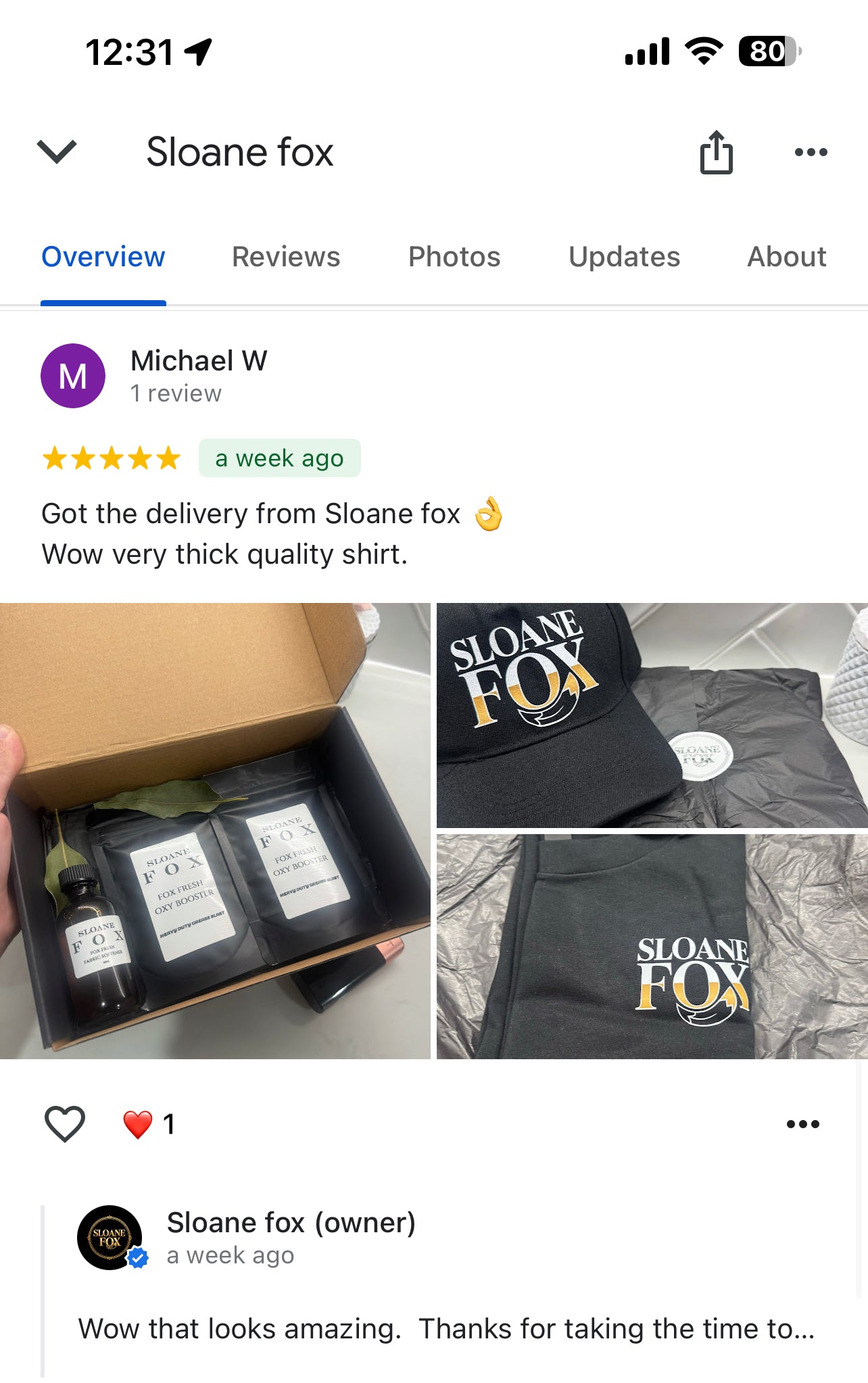Image resolution: width=868 pixels, height=1383 pixels.
Task: Open more options for Michael W's review
Action: (802, 1123)
